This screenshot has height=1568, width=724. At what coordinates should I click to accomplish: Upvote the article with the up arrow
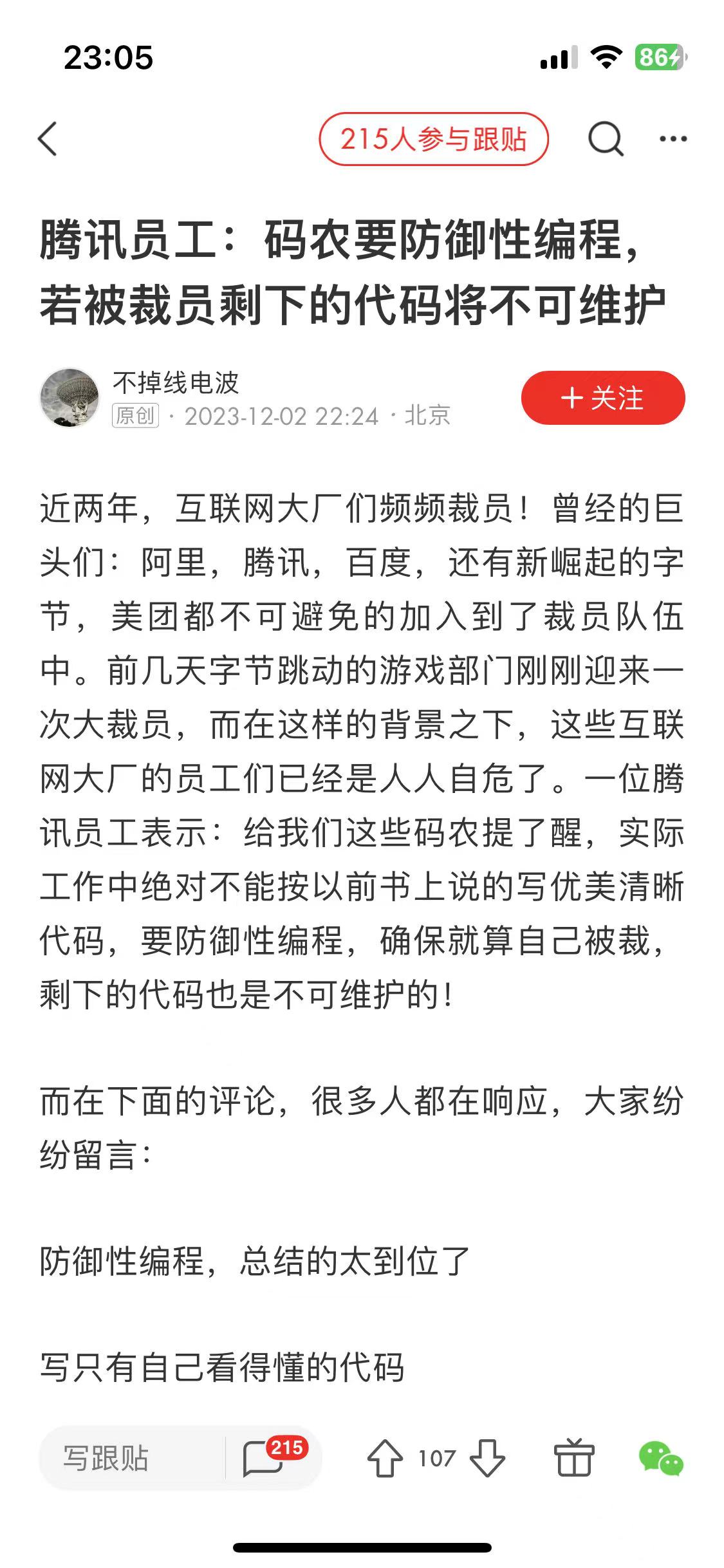click(385, 1458)
